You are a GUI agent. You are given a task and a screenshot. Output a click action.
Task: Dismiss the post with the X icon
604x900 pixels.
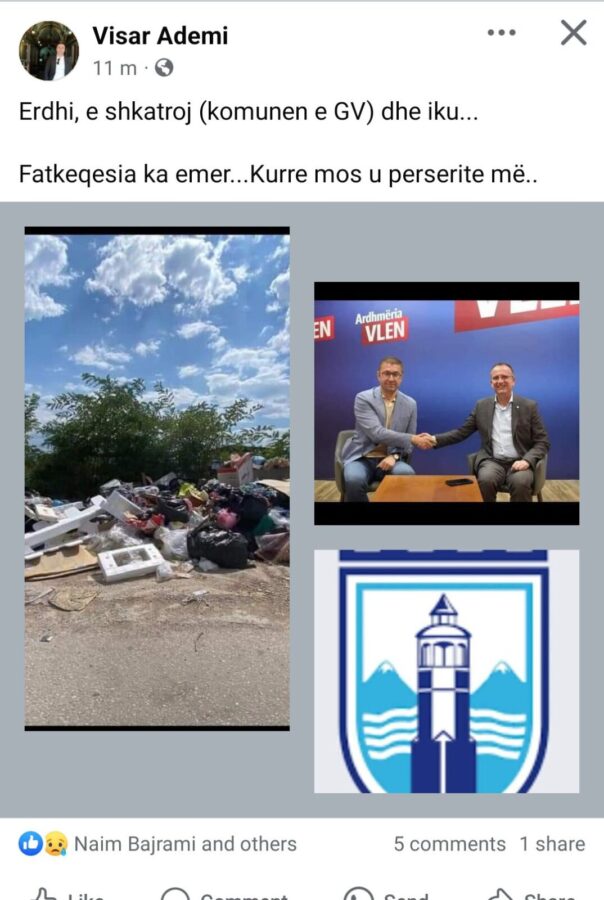pos(573,33)
